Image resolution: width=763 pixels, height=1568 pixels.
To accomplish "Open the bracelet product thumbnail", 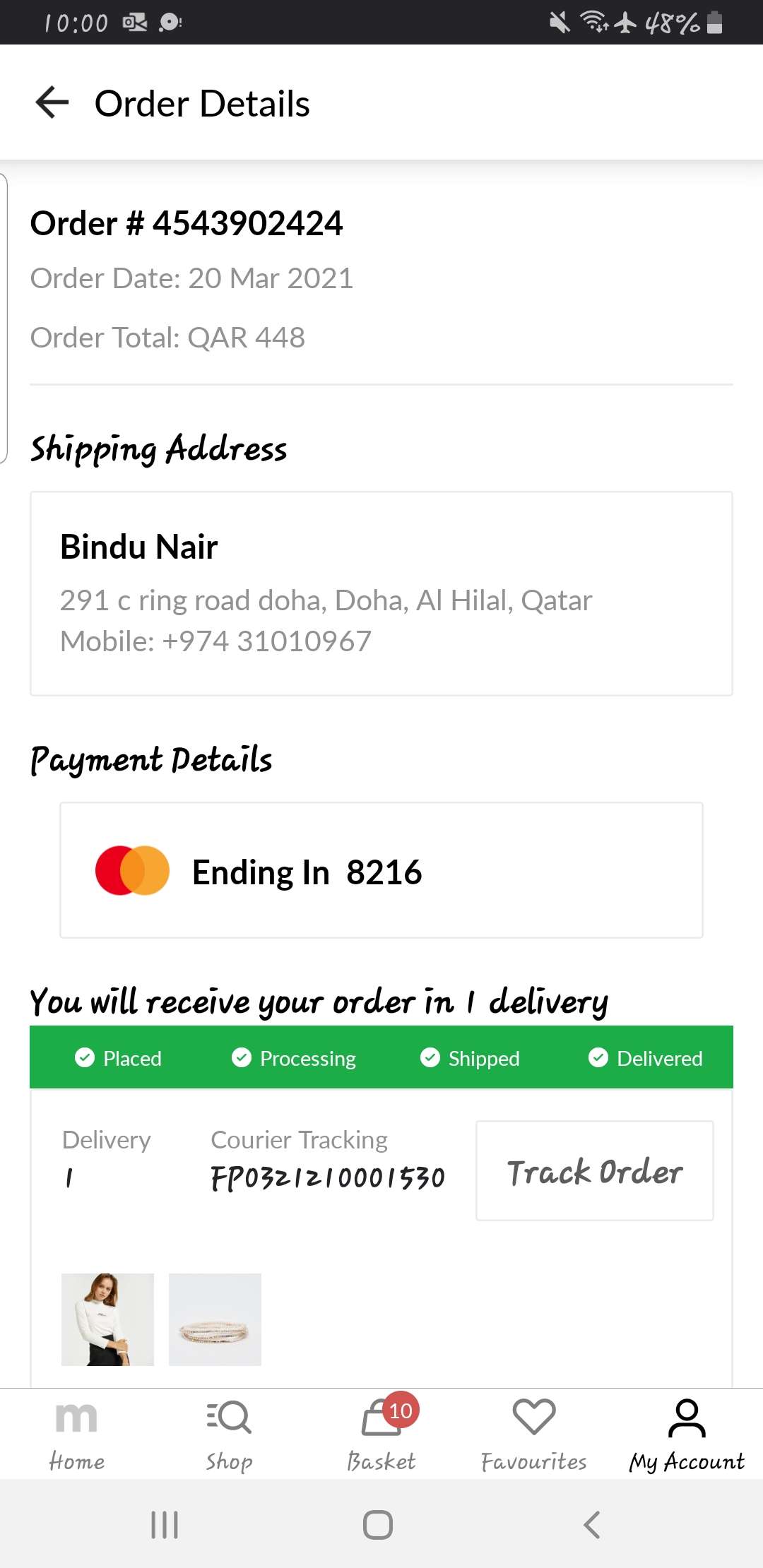I will coord(215,1319).
